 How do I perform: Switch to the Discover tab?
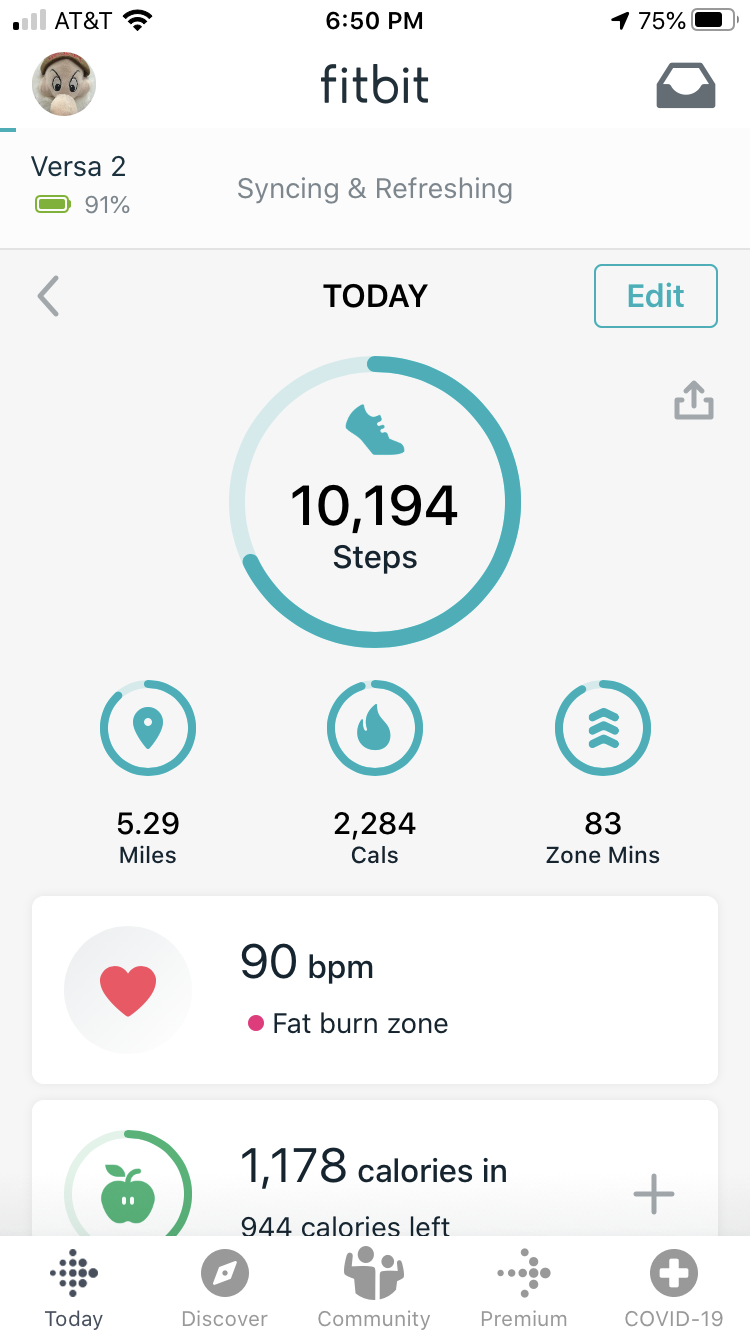[224, 1290]
